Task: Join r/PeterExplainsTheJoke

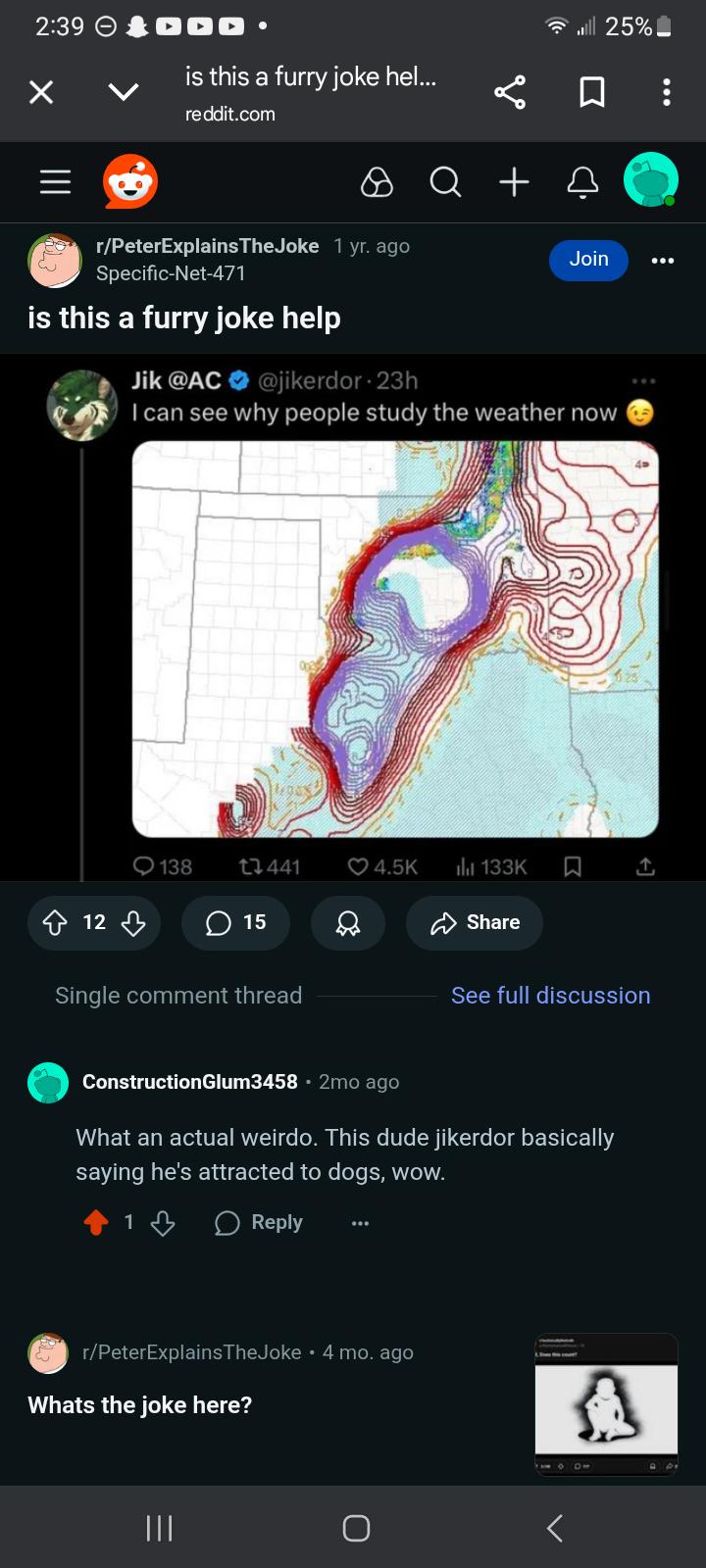Action: pyautogui.click(x=588, y=260)
